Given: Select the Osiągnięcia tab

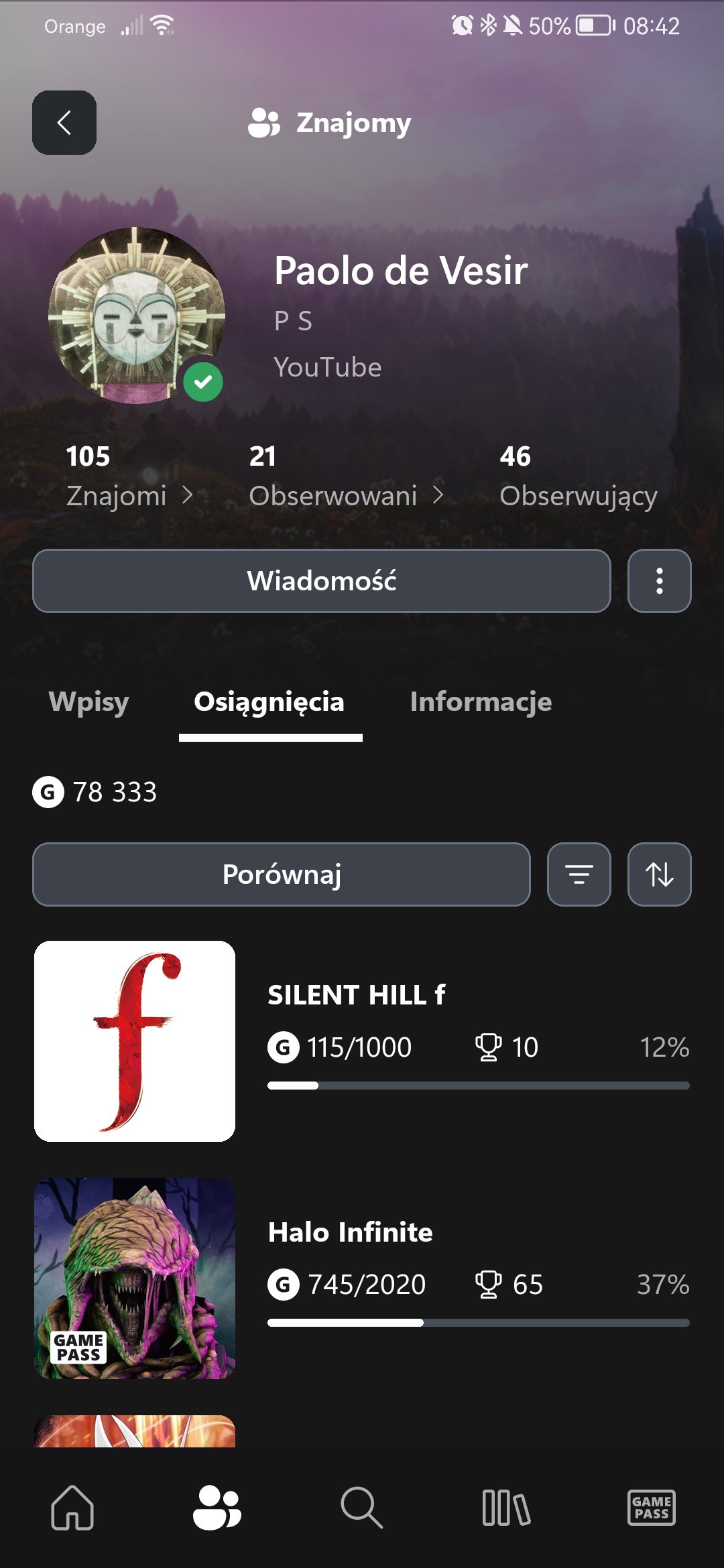Looking at the screenshot, I should click(269, 702).
